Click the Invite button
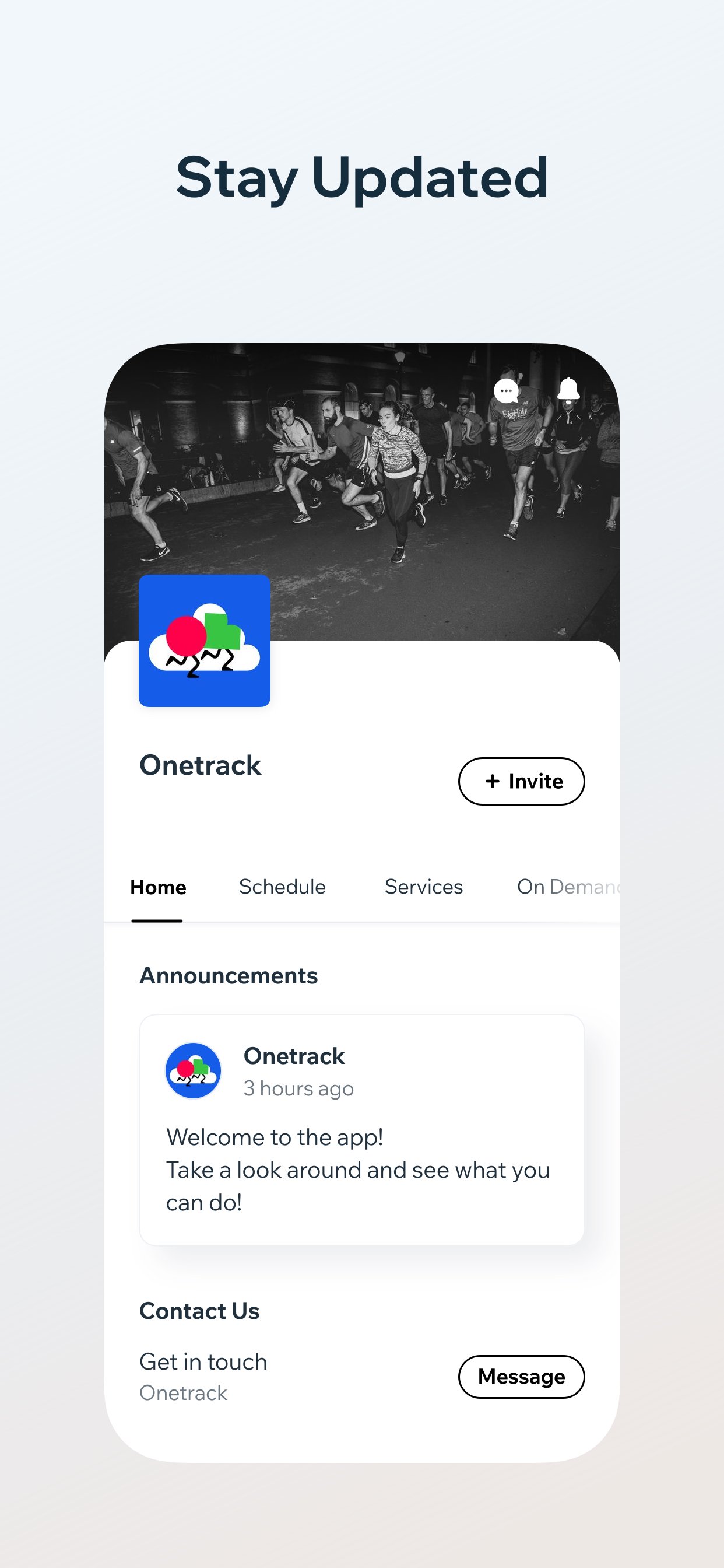 tap(521, 781)
